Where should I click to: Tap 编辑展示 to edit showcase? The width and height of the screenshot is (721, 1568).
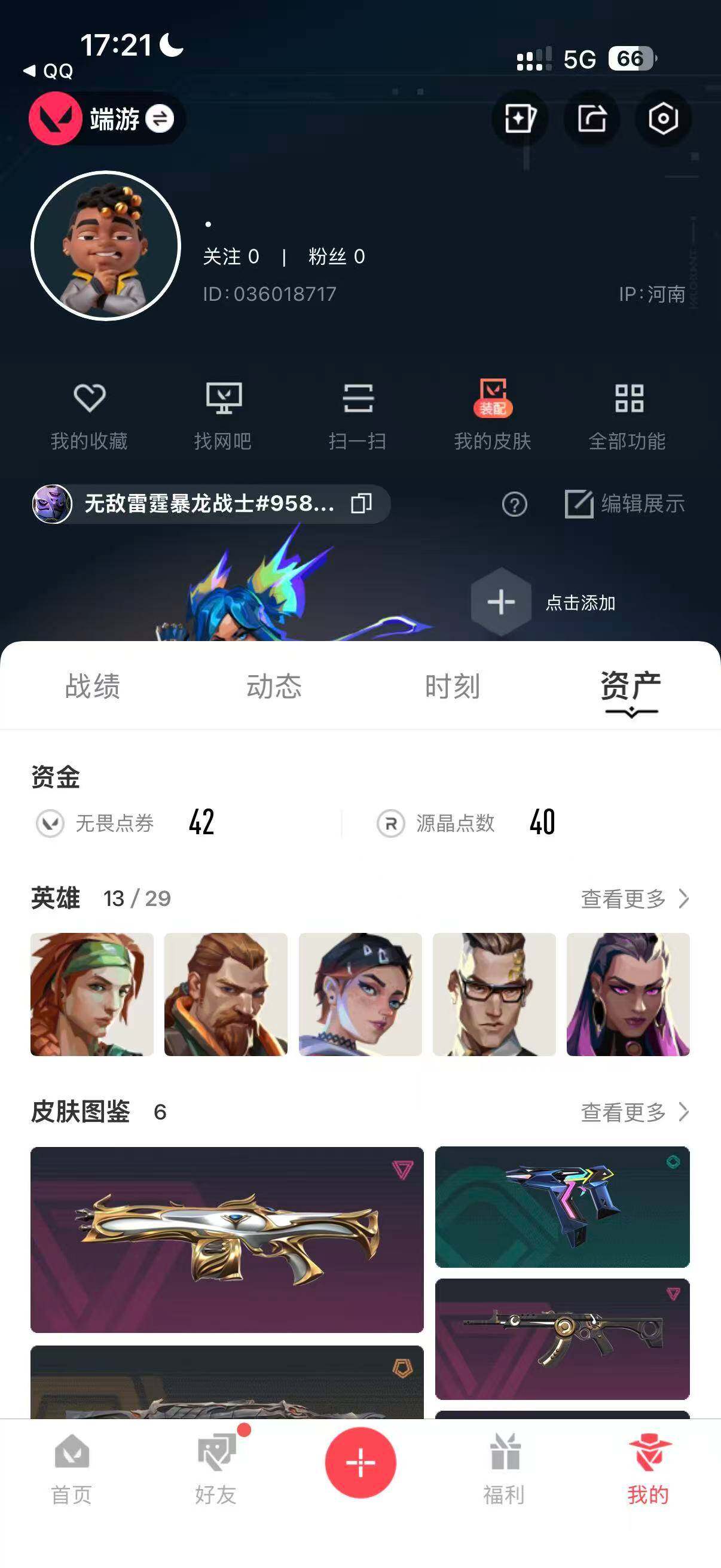pos(625,504)
